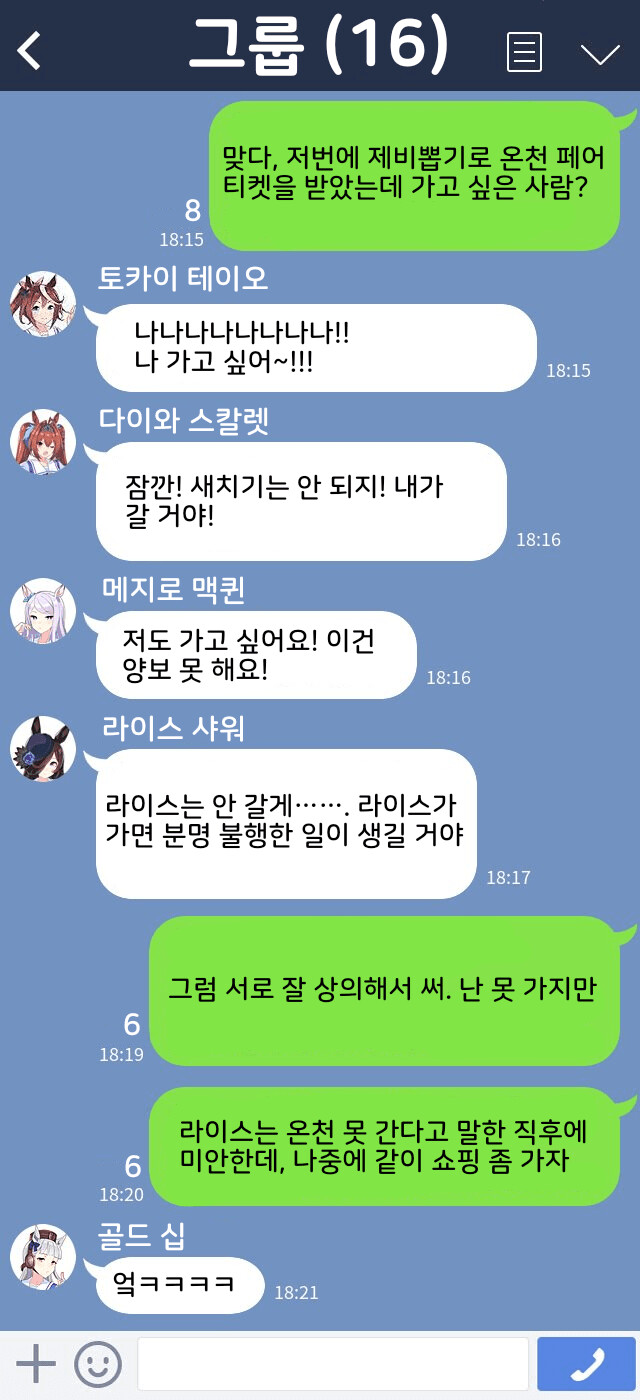Focus the message input field
The width and height of the screenshot is (640, 1400).
tap(332, 1364)
